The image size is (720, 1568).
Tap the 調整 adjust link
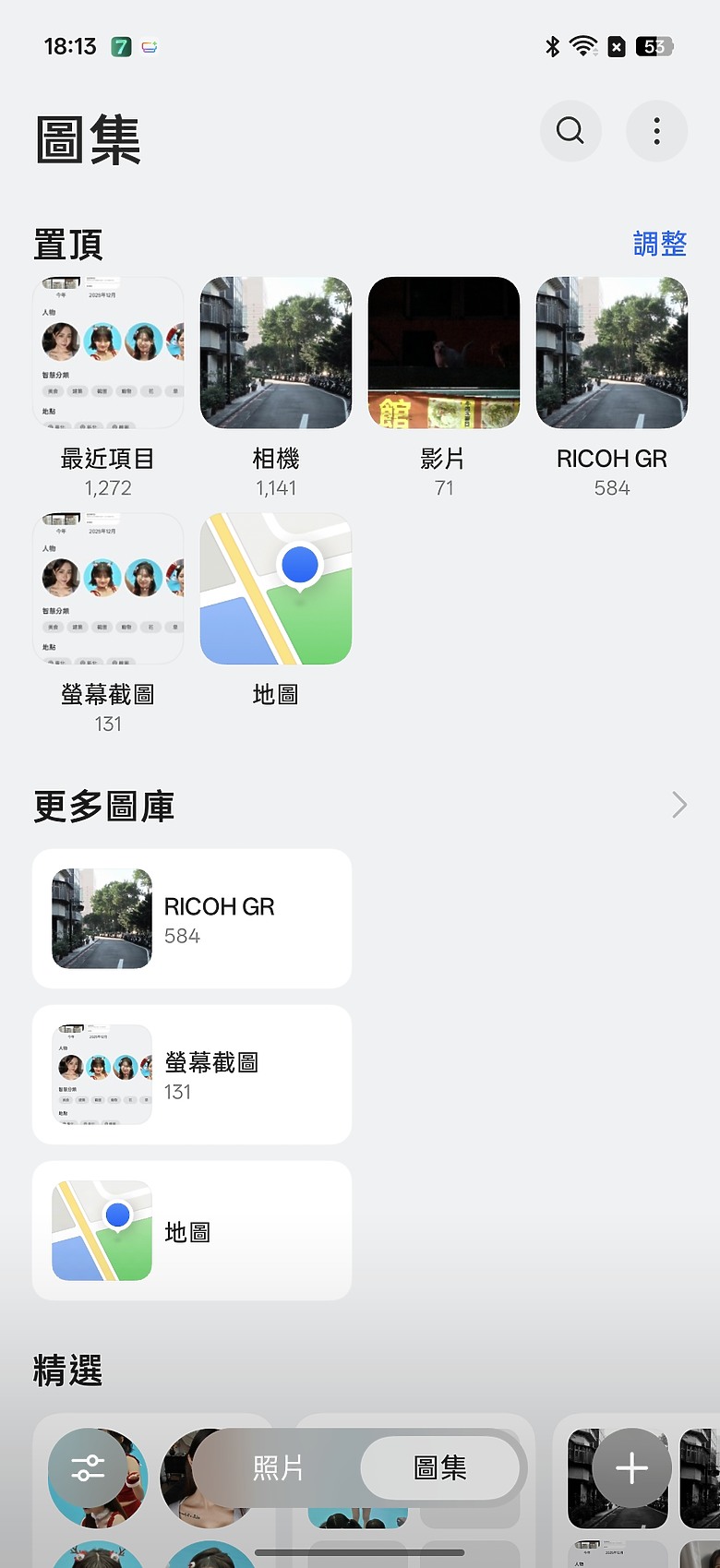(x=661, y=242)
